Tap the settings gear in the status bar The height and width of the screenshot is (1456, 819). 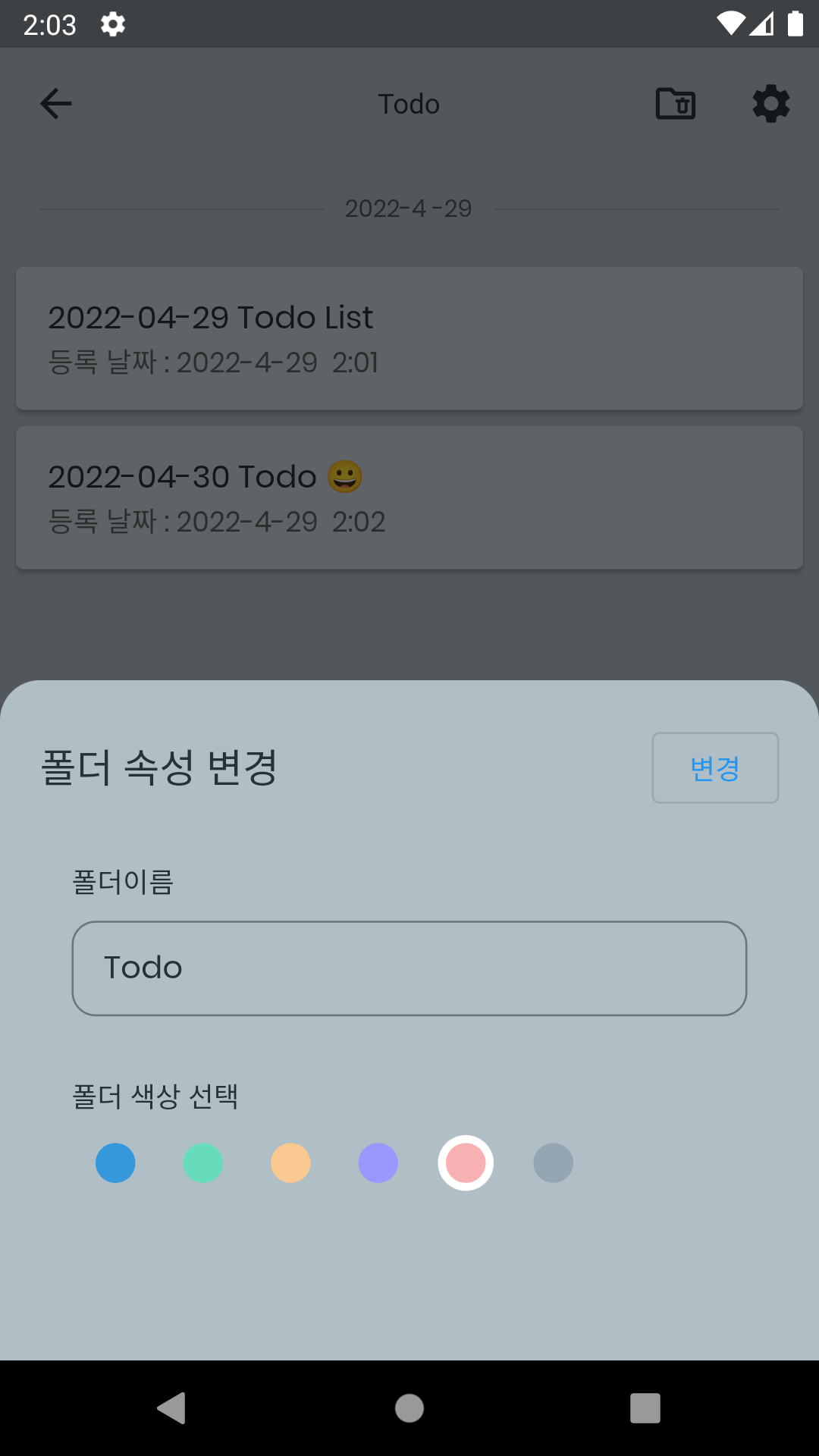click(112, 24)
